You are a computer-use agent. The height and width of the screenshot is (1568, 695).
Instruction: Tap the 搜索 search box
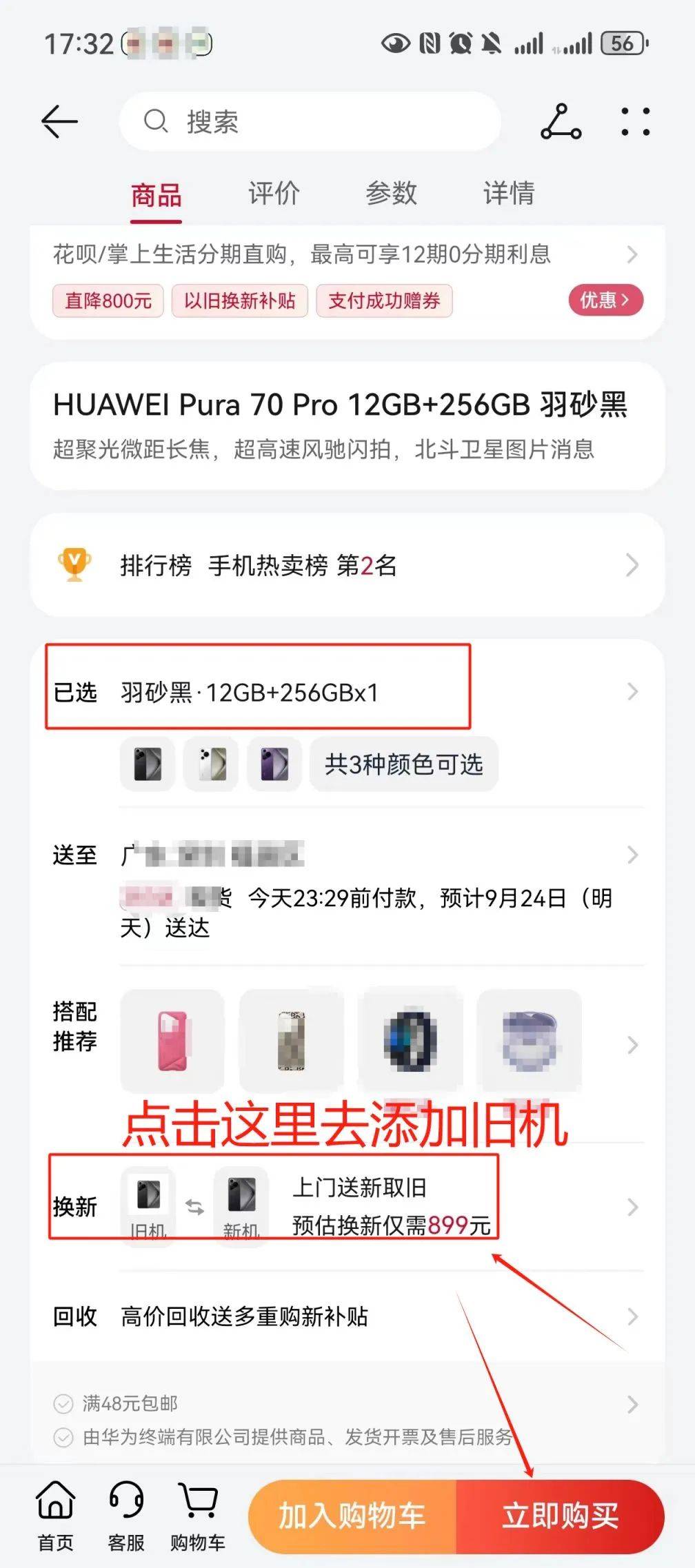point(310,122)
